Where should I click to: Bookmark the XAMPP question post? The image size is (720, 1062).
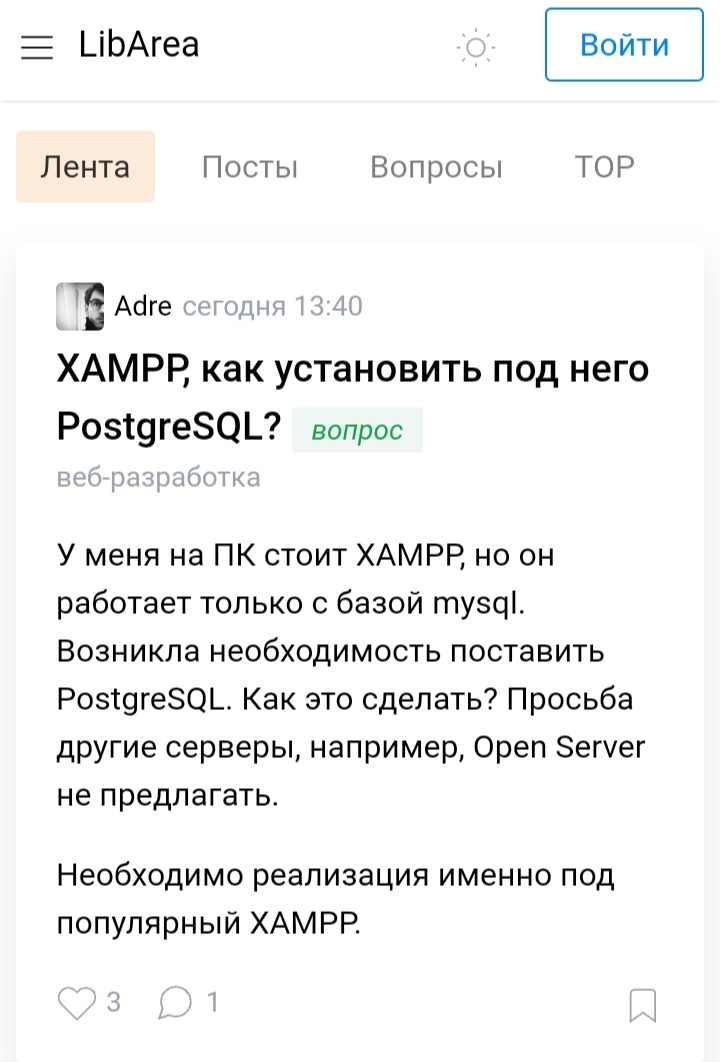[642, 1004]
